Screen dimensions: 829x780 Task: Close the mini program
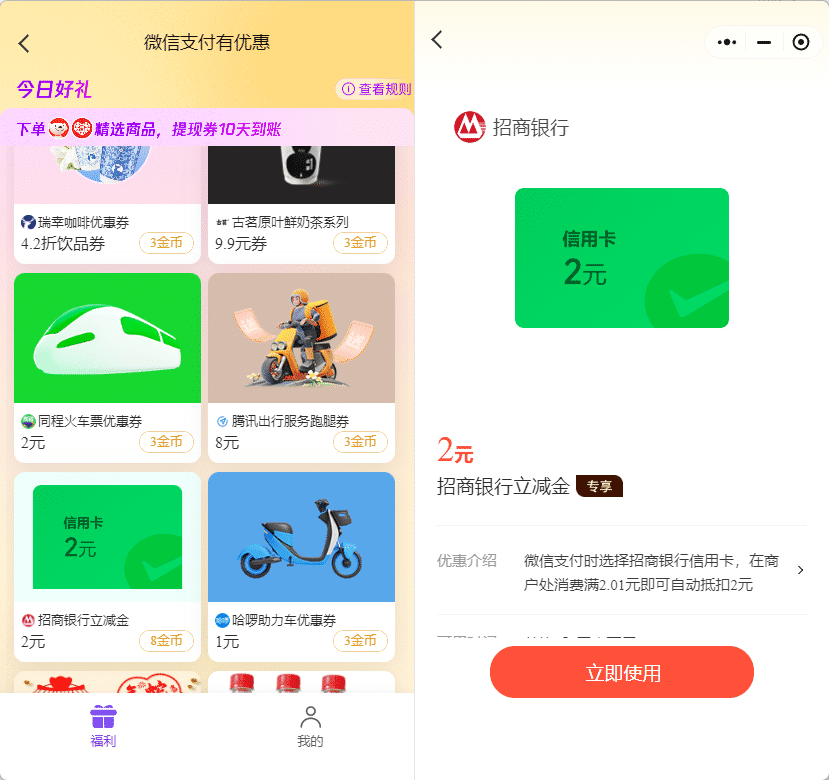click(x=800, y=42)
